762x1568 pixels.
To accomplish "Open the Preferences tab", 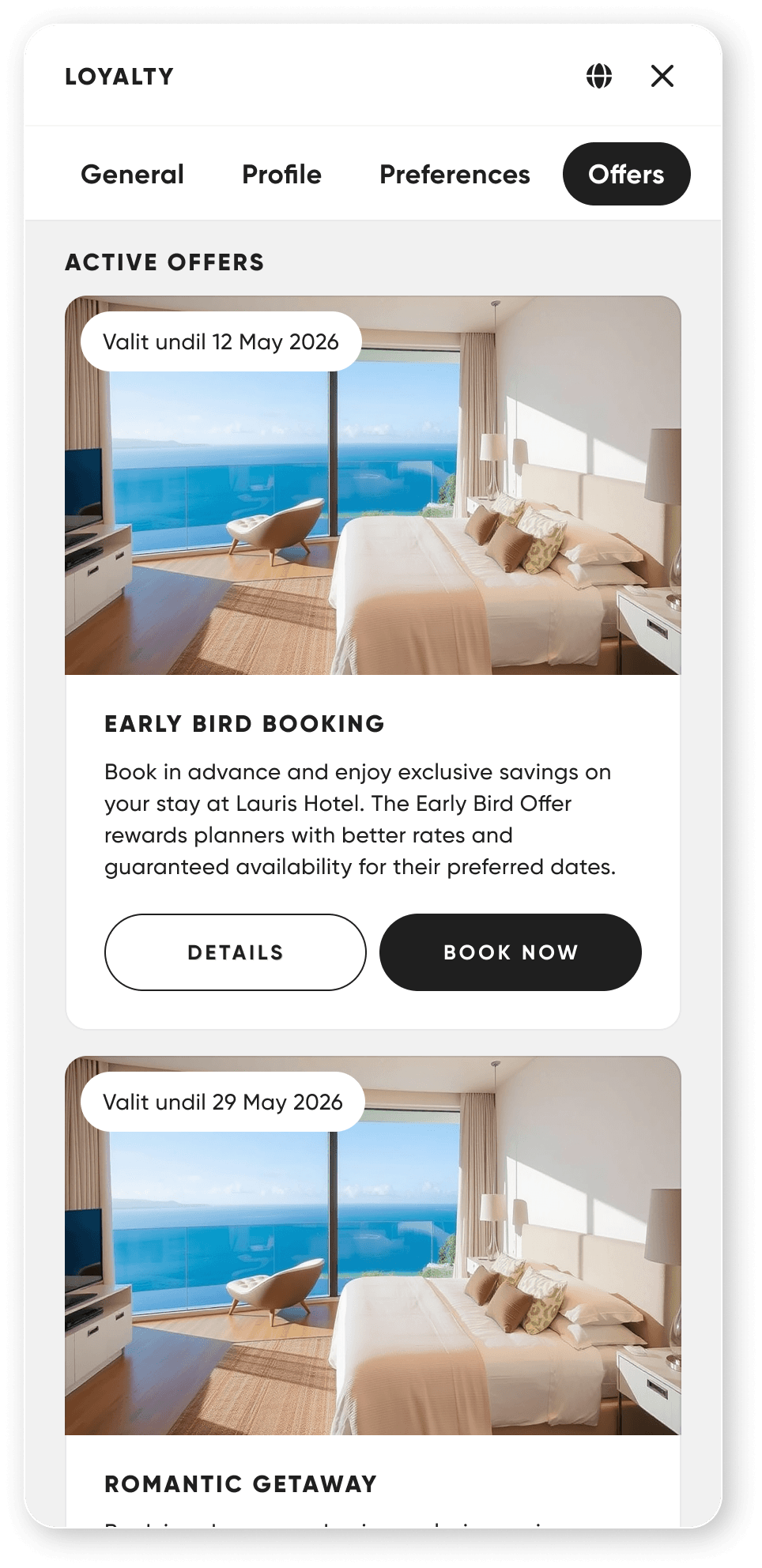I will 455,174.
